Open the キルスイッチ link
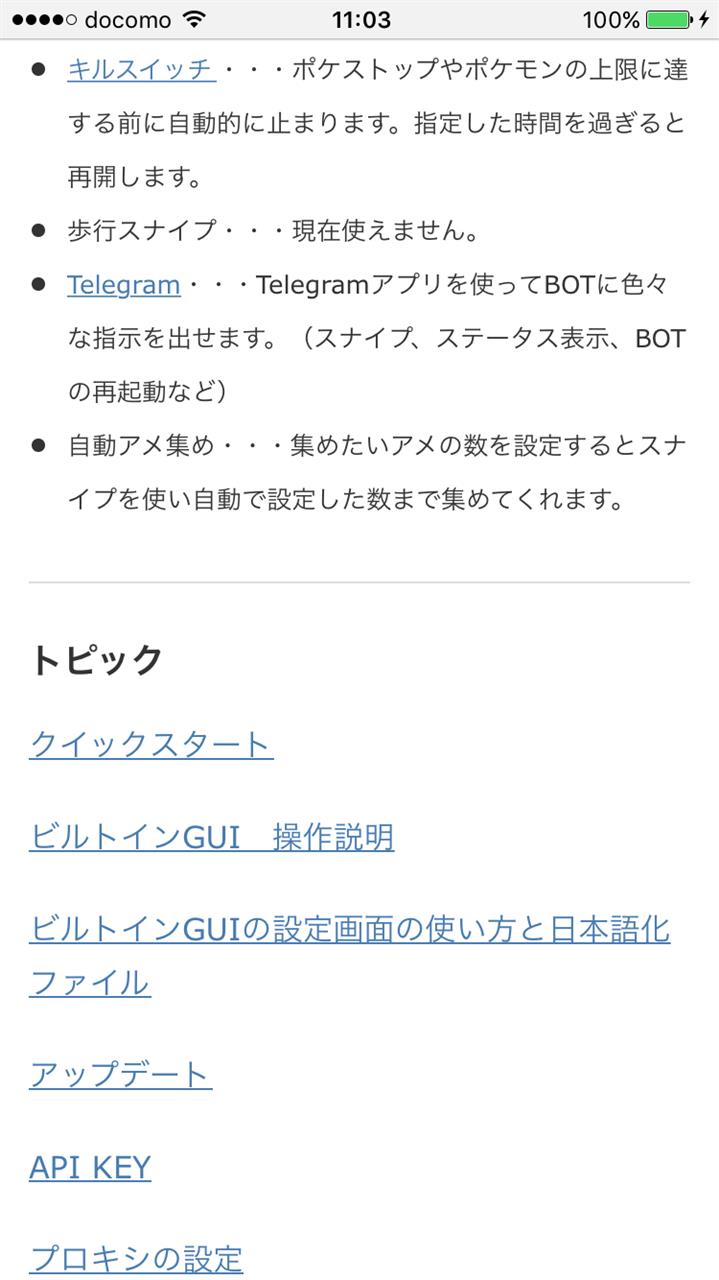719x1280 pixels. point(140,69)
